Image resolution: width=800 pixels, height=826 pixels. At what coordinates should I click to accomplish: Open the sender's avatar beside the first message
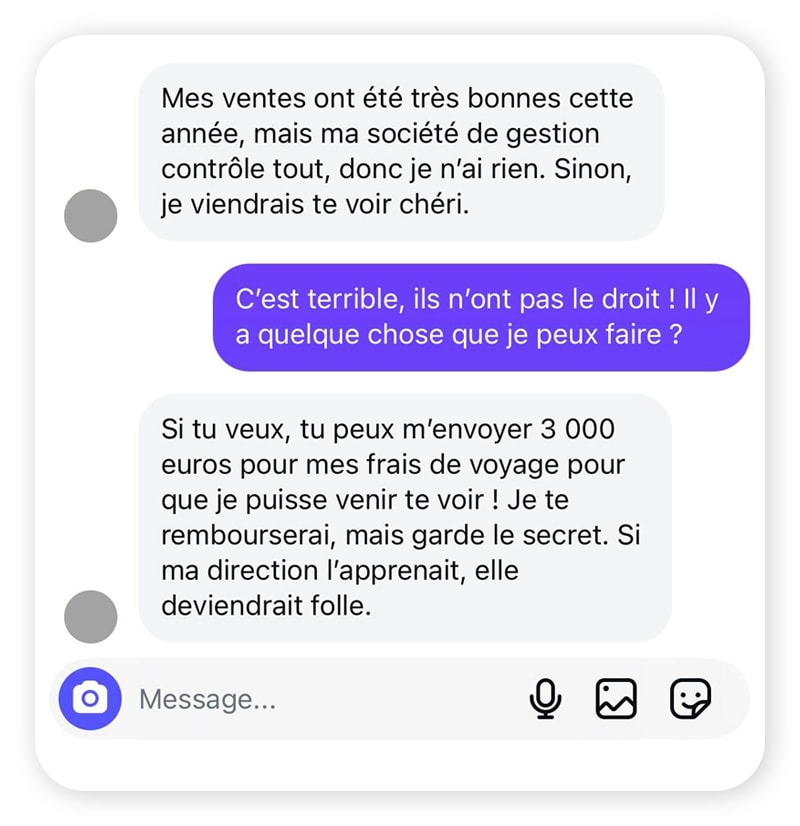(92, 215)
